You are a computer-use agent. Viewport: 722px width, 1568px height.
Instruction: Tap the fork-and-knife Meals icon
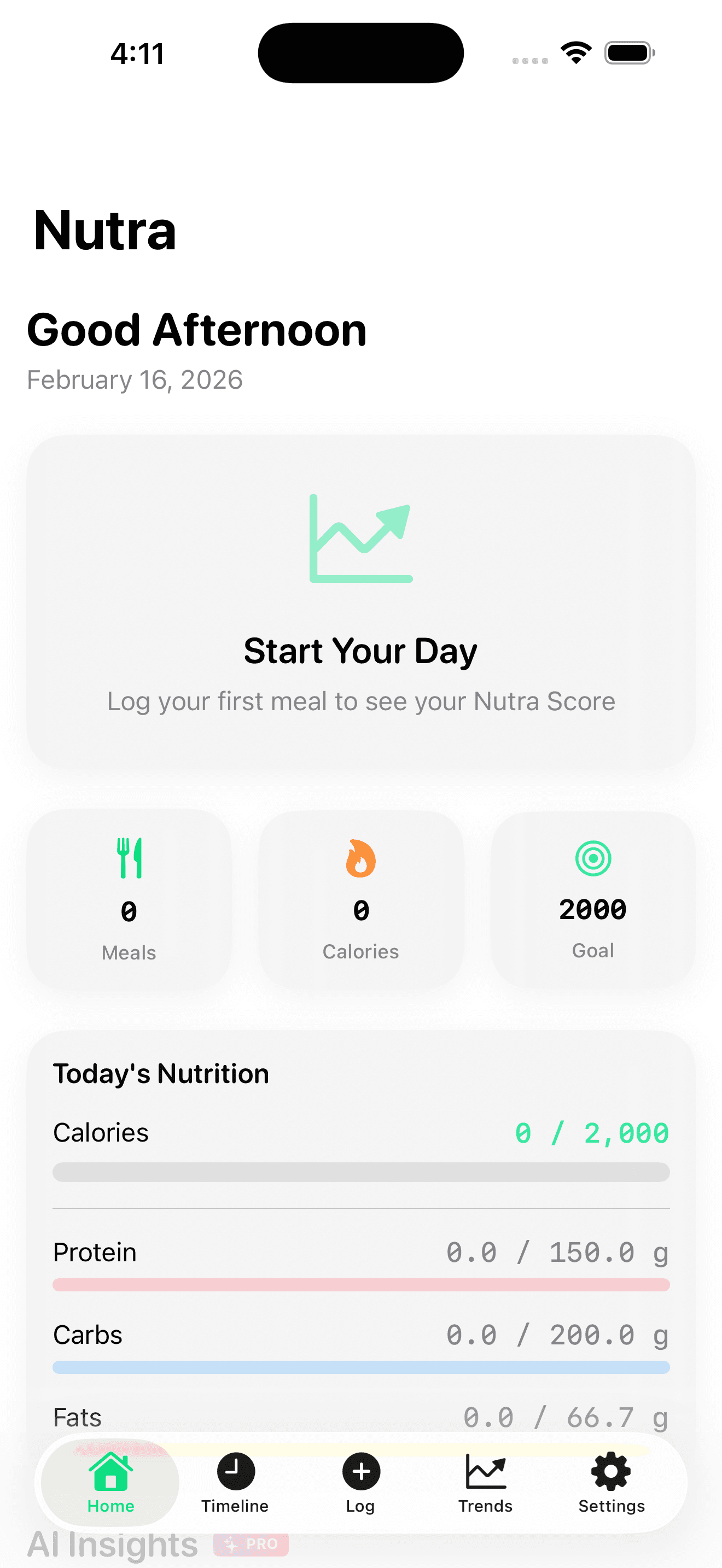pyautogui.click(x=129, y=858)
